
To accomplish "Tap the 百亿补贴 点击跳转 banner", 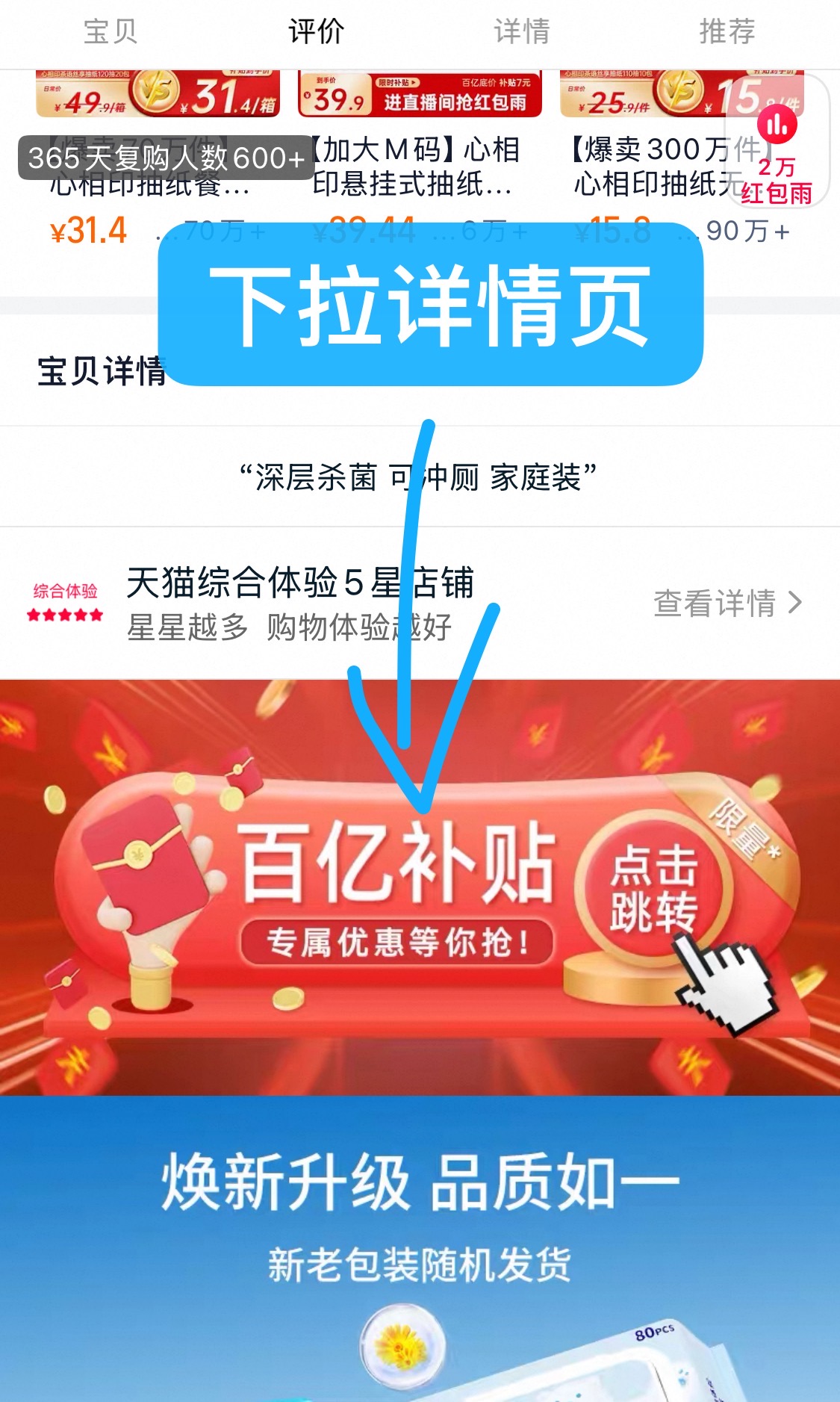I will coord(420,887).
